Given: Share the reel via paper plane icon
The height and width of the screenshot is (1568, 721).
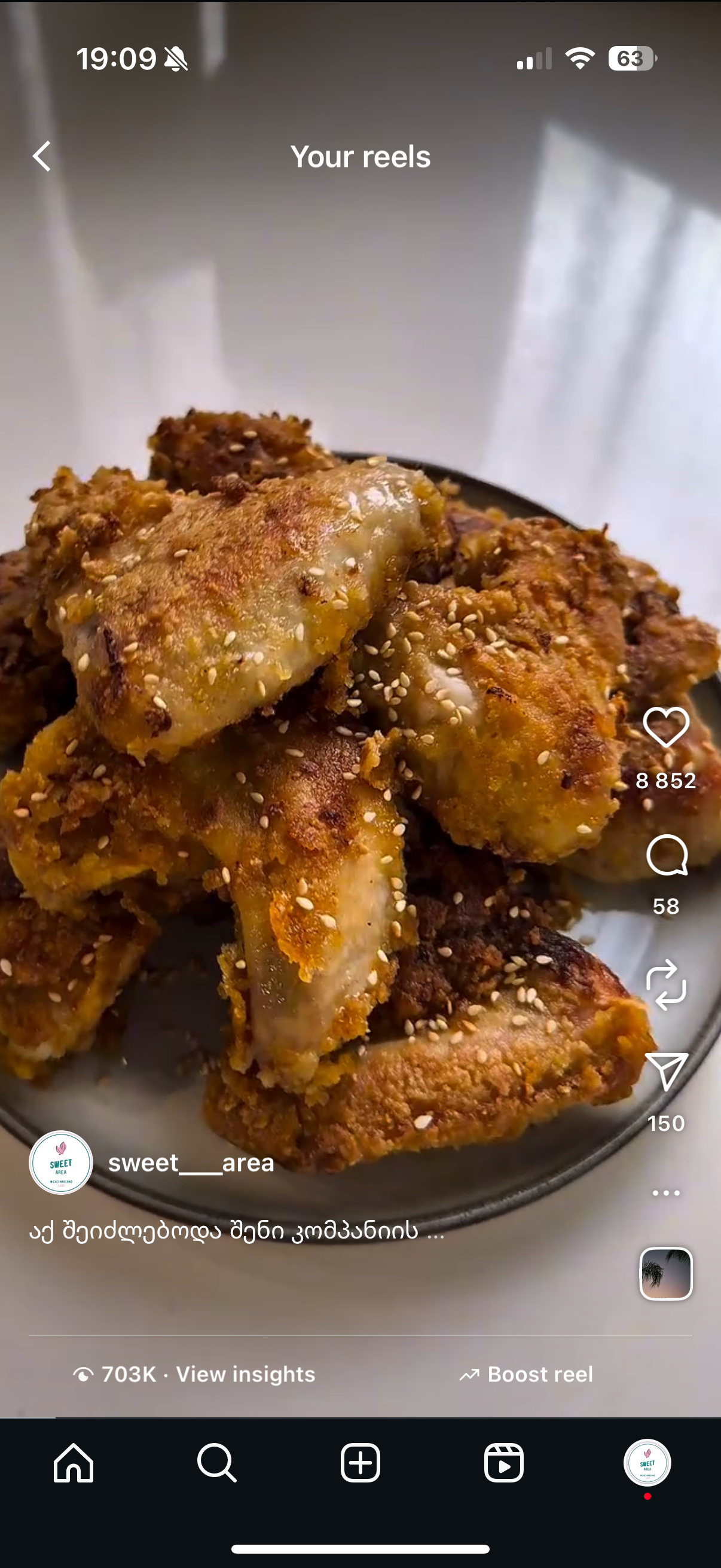Looking at the screenshot, I should pos(666,1072).
